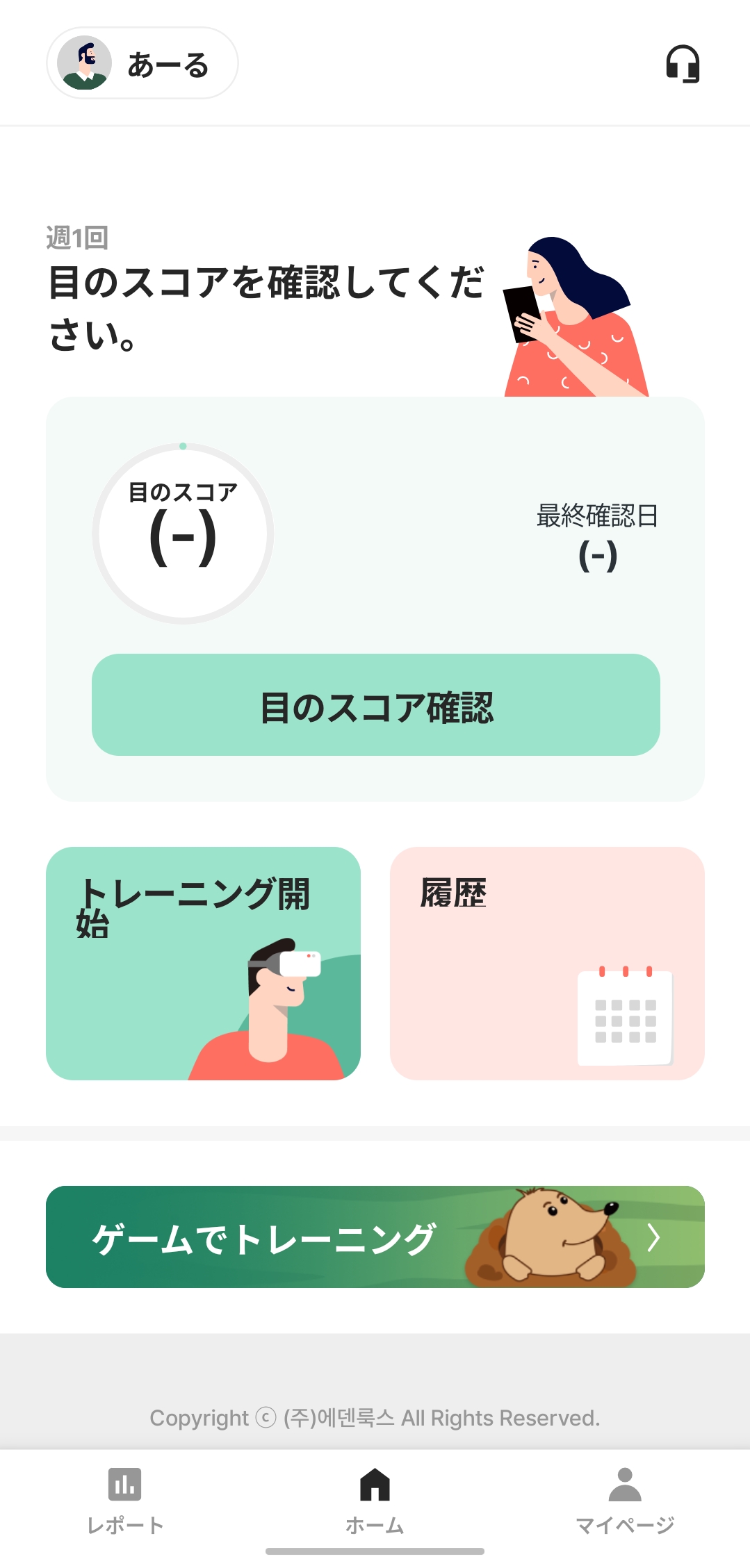Tap the 目のスコア確認 button
Screen dimensions: 750x1568
[x=376, y=704]
